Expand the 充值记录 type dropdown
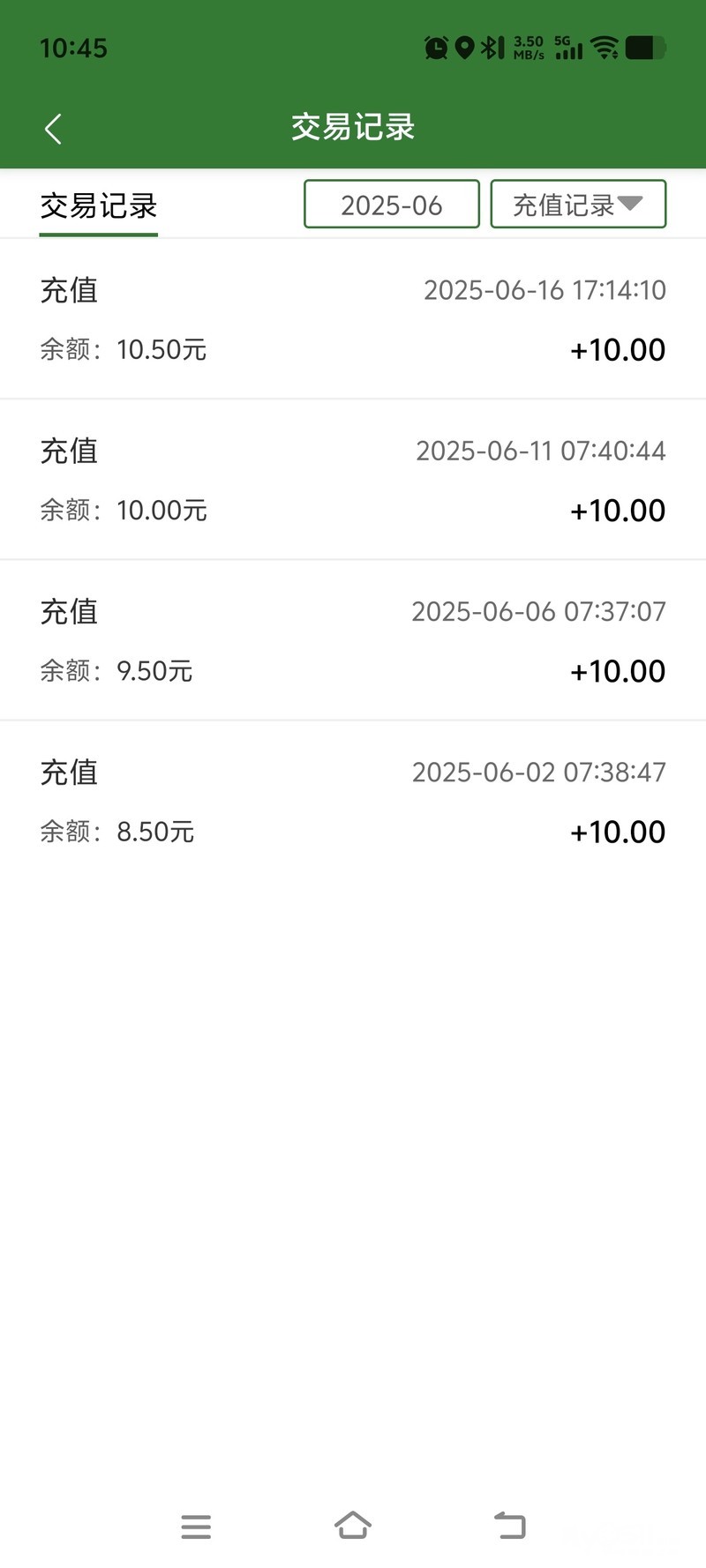 tap(578, 205)
